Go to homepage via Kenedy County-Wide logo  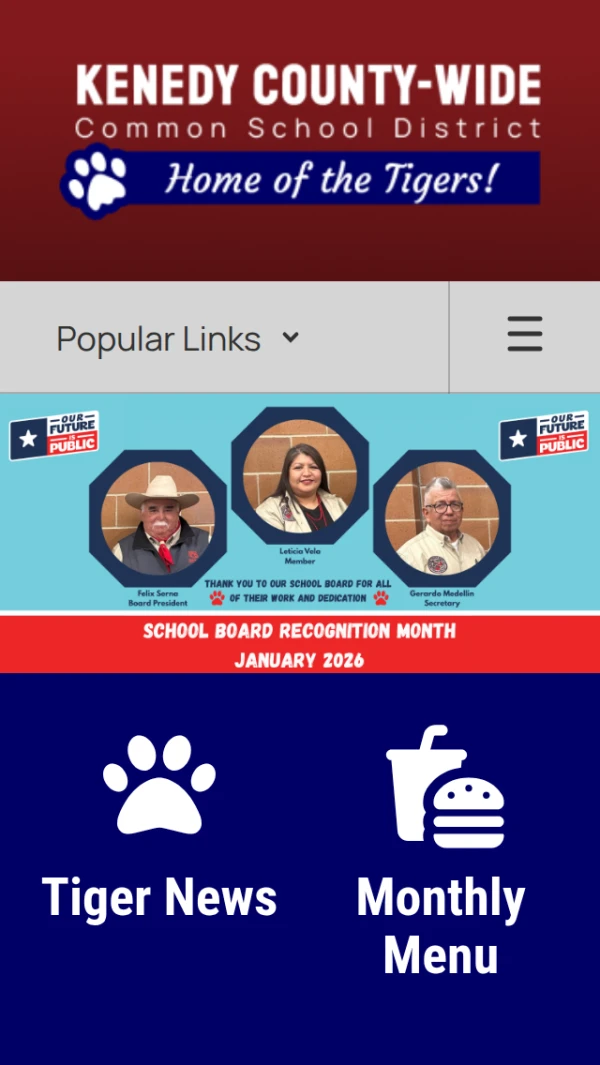coord(305,139)
